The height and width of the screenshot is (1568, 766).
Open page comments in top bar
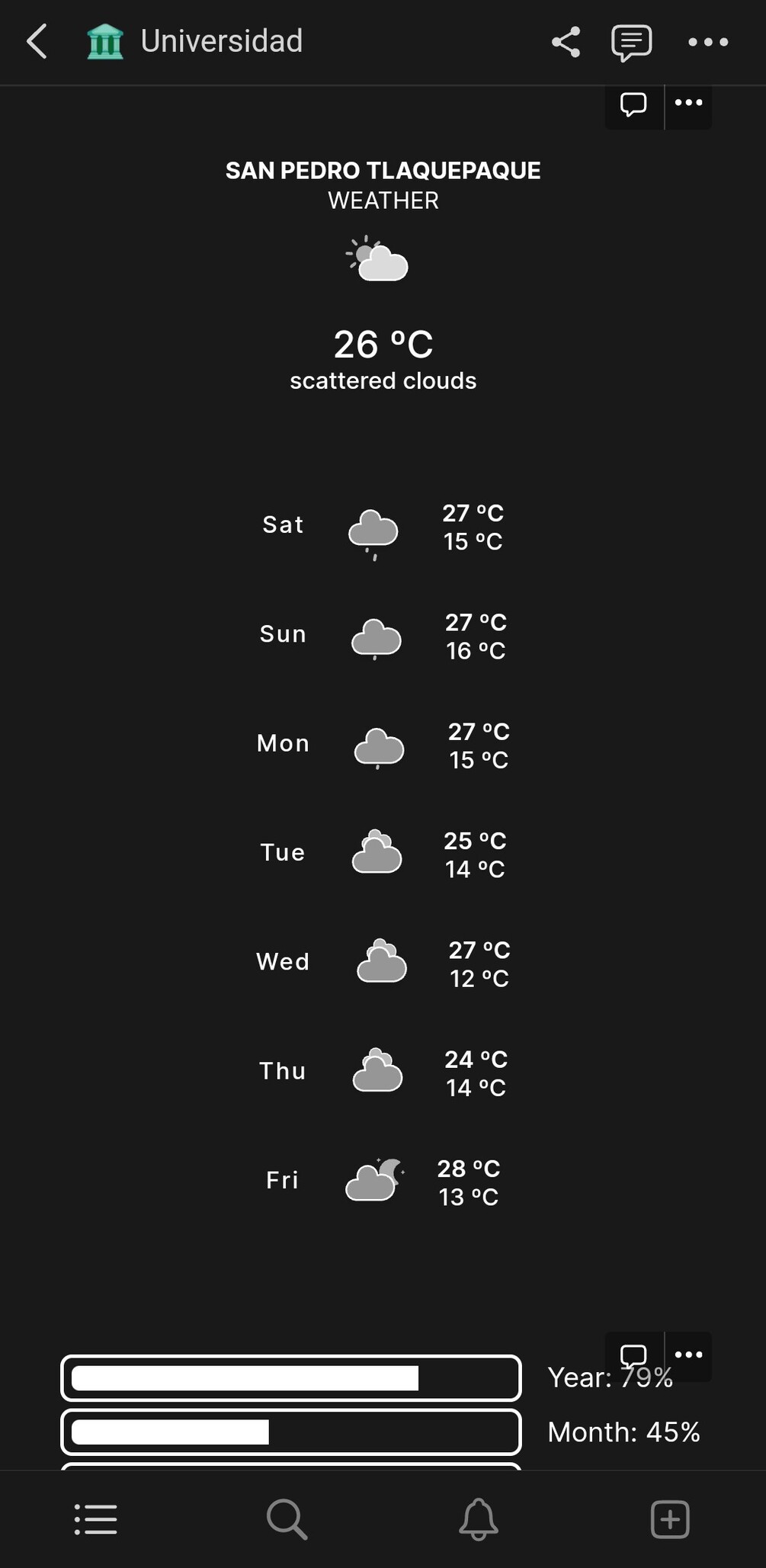(x=631, y=42)
